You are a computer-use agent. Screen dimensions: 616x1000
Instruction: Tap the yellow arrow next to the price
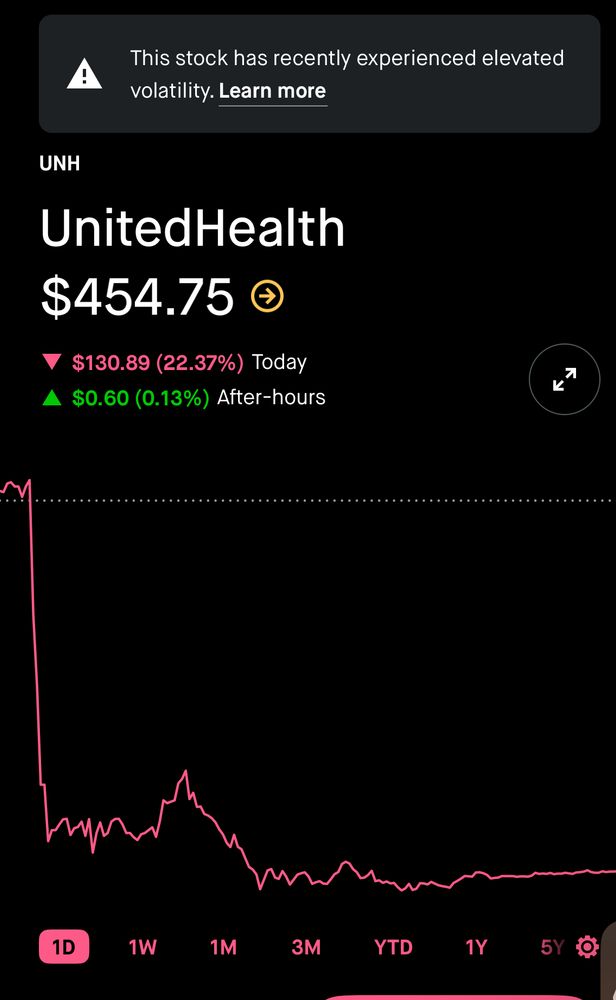267,296
